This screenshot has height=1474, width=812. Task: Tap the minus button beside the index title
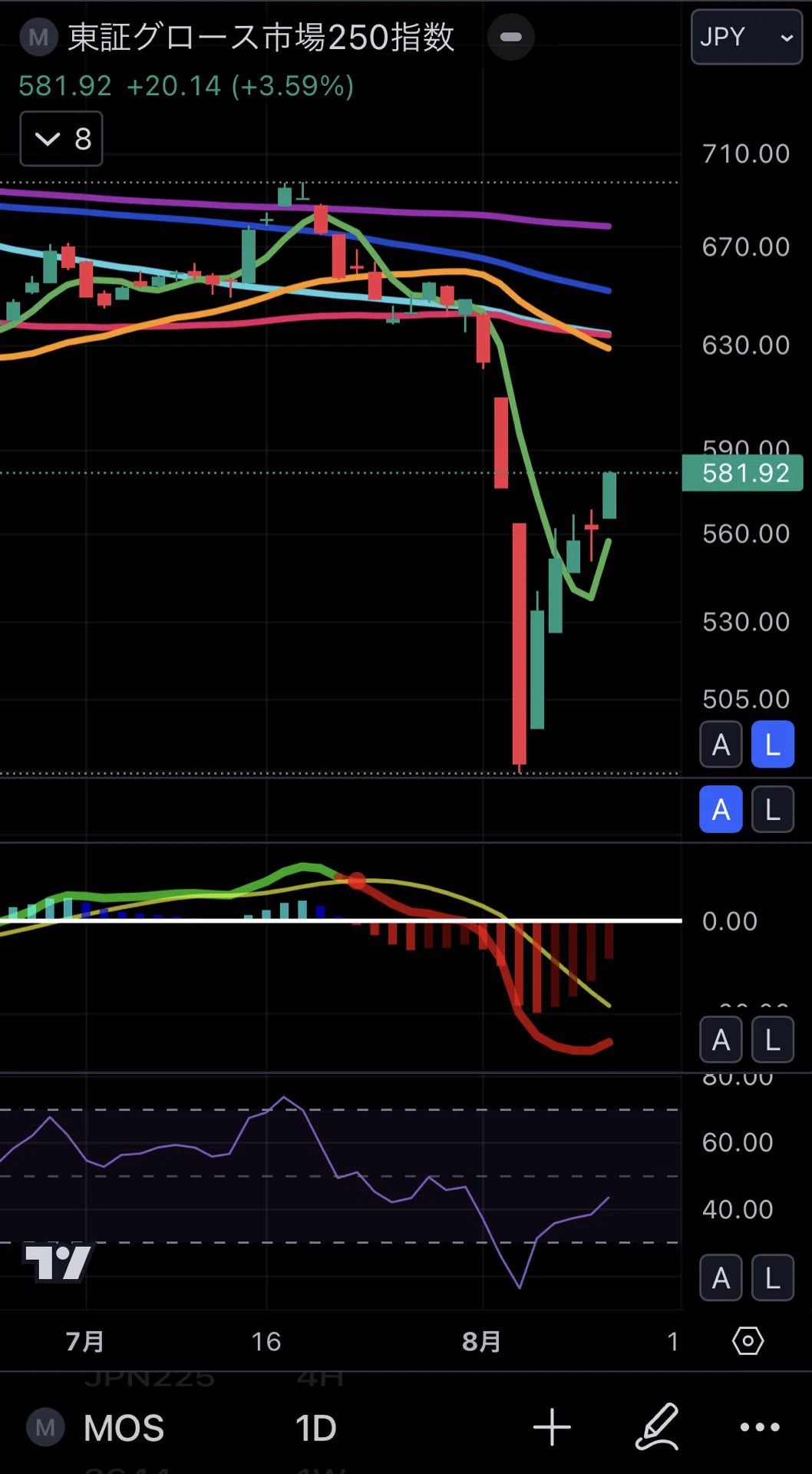511,37
